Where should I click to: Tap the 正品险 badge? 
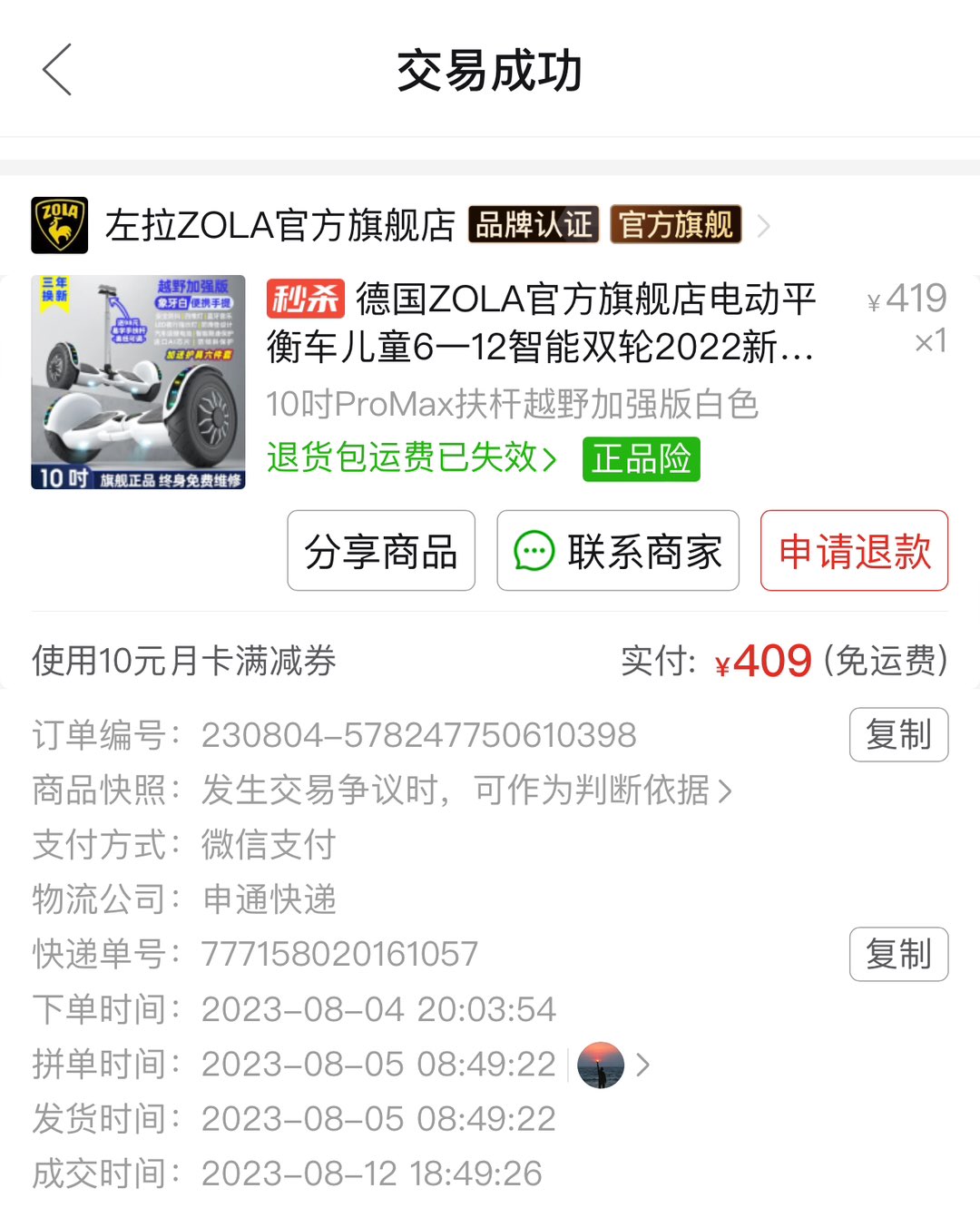click(x=641, y=458)
